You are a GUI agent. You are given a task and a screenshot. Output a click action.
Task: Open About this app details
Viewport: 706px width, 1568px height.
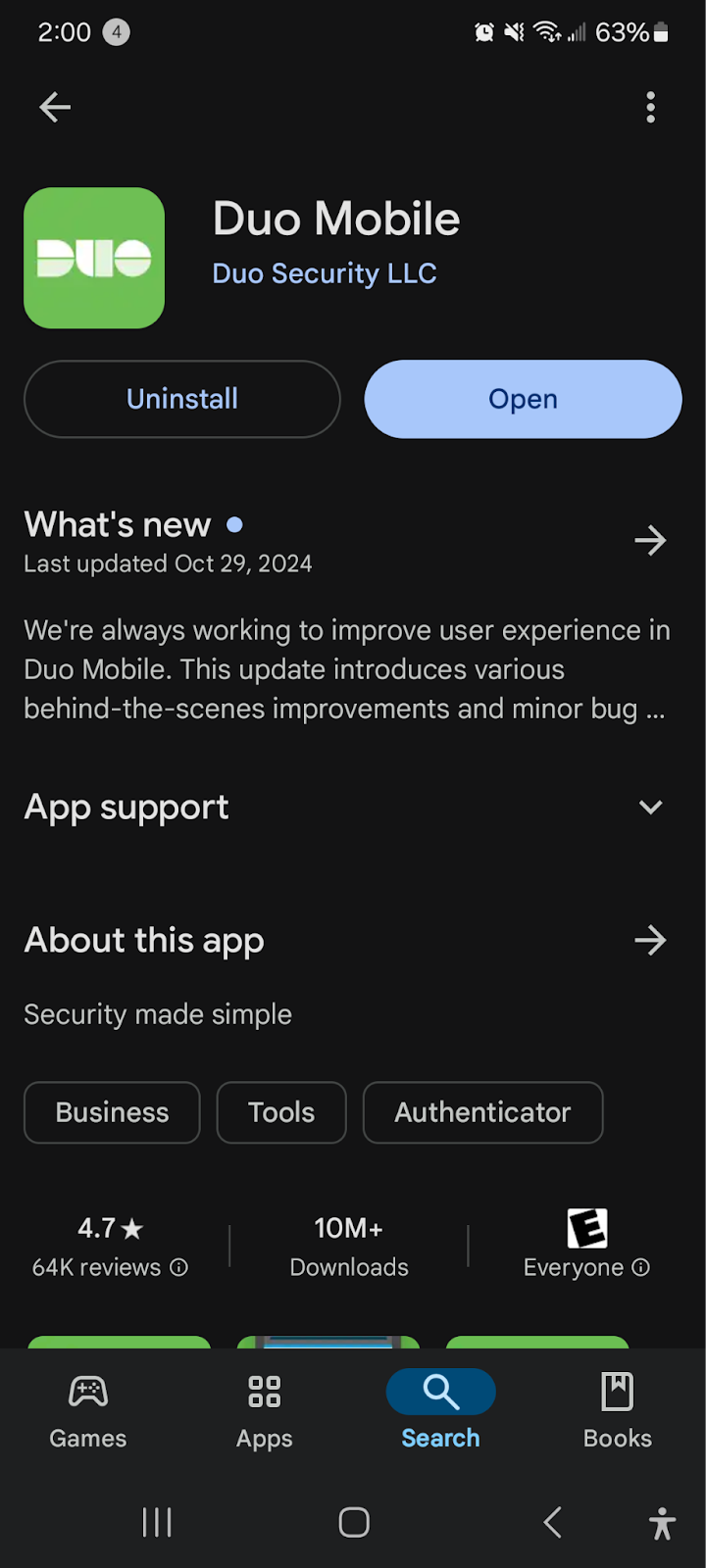pyautogui.click(x=650, y=940)
